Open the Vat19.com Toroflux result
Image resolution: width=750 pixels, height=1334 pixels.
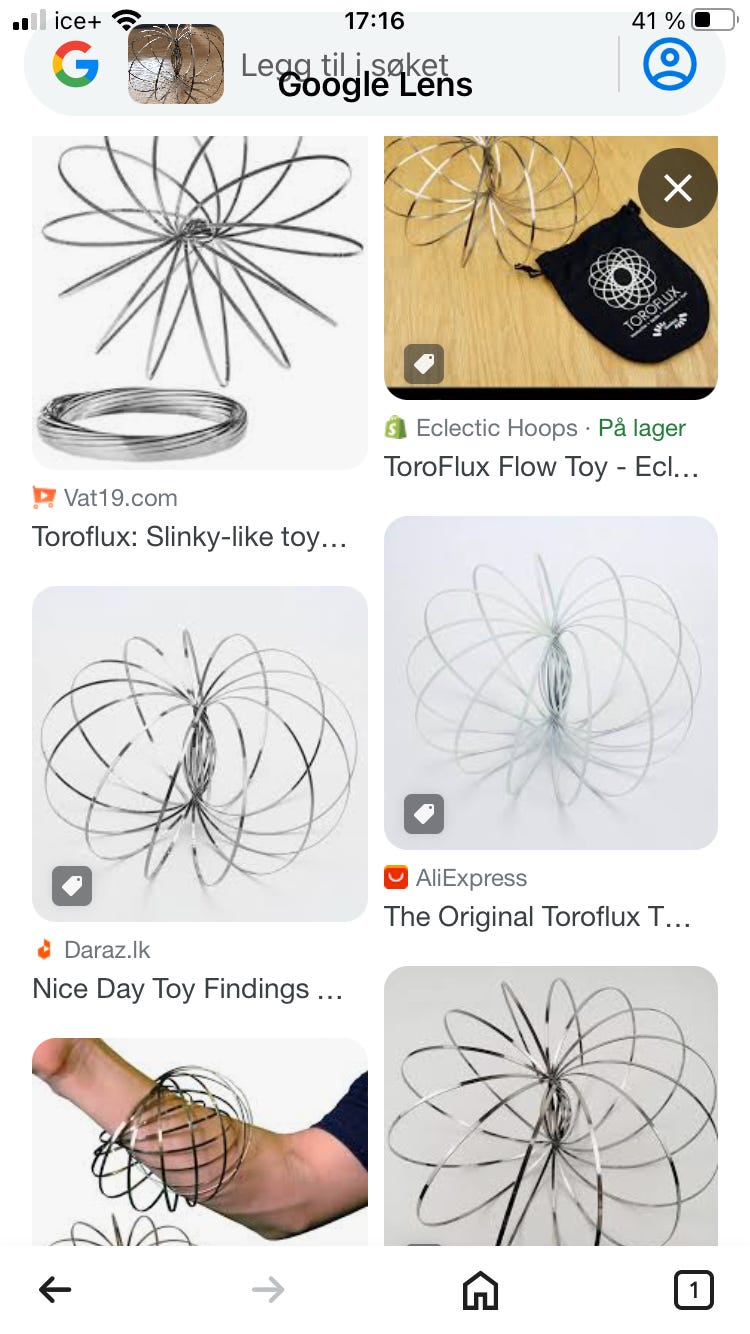190,537
